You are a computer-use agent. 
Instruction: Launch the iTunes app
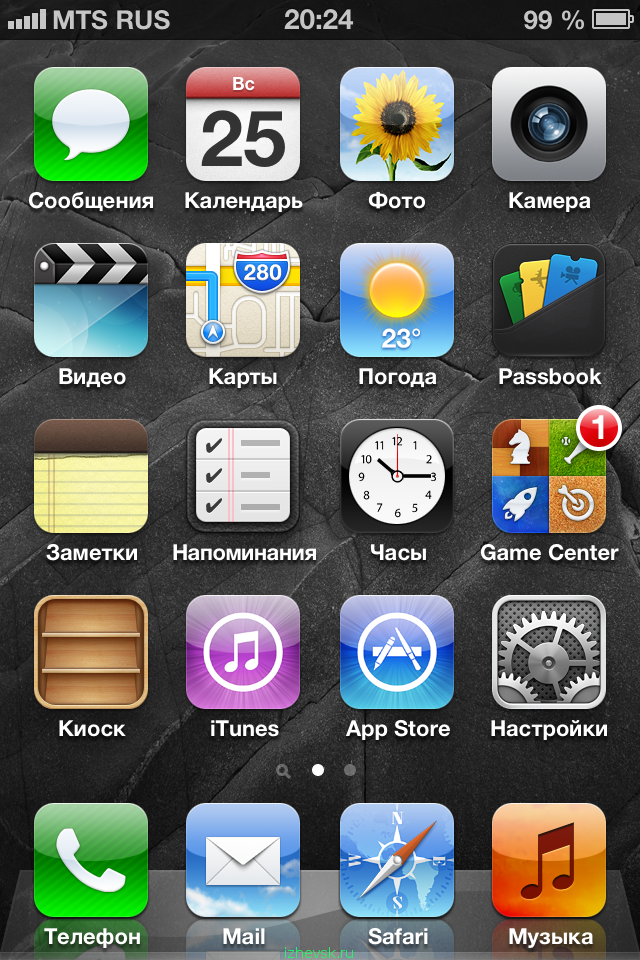pyautogui.click(x=243, y=652)
